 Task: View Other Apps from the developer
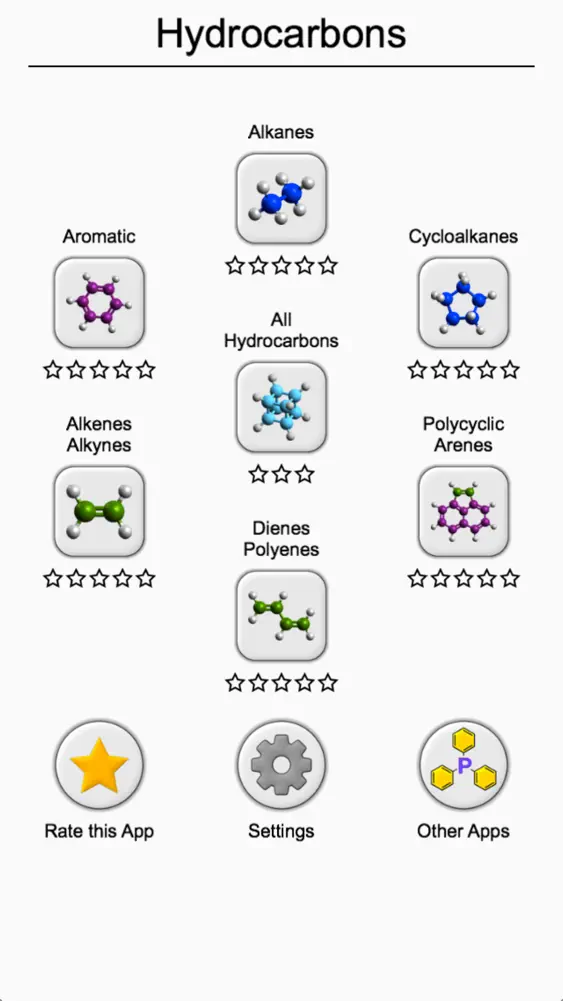tap(463, 765)
